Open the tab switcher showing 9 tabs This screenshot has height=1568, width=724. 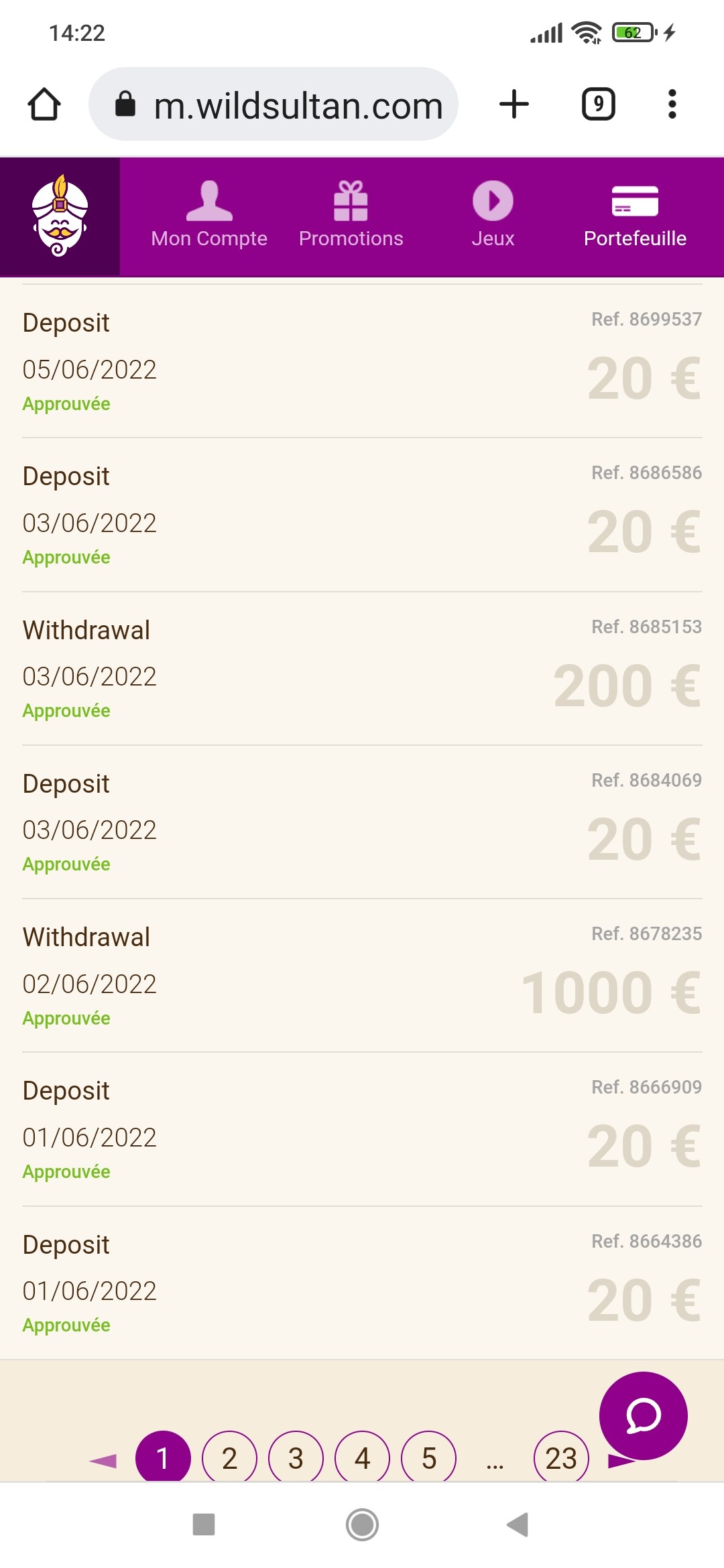(x=598, y=105)
